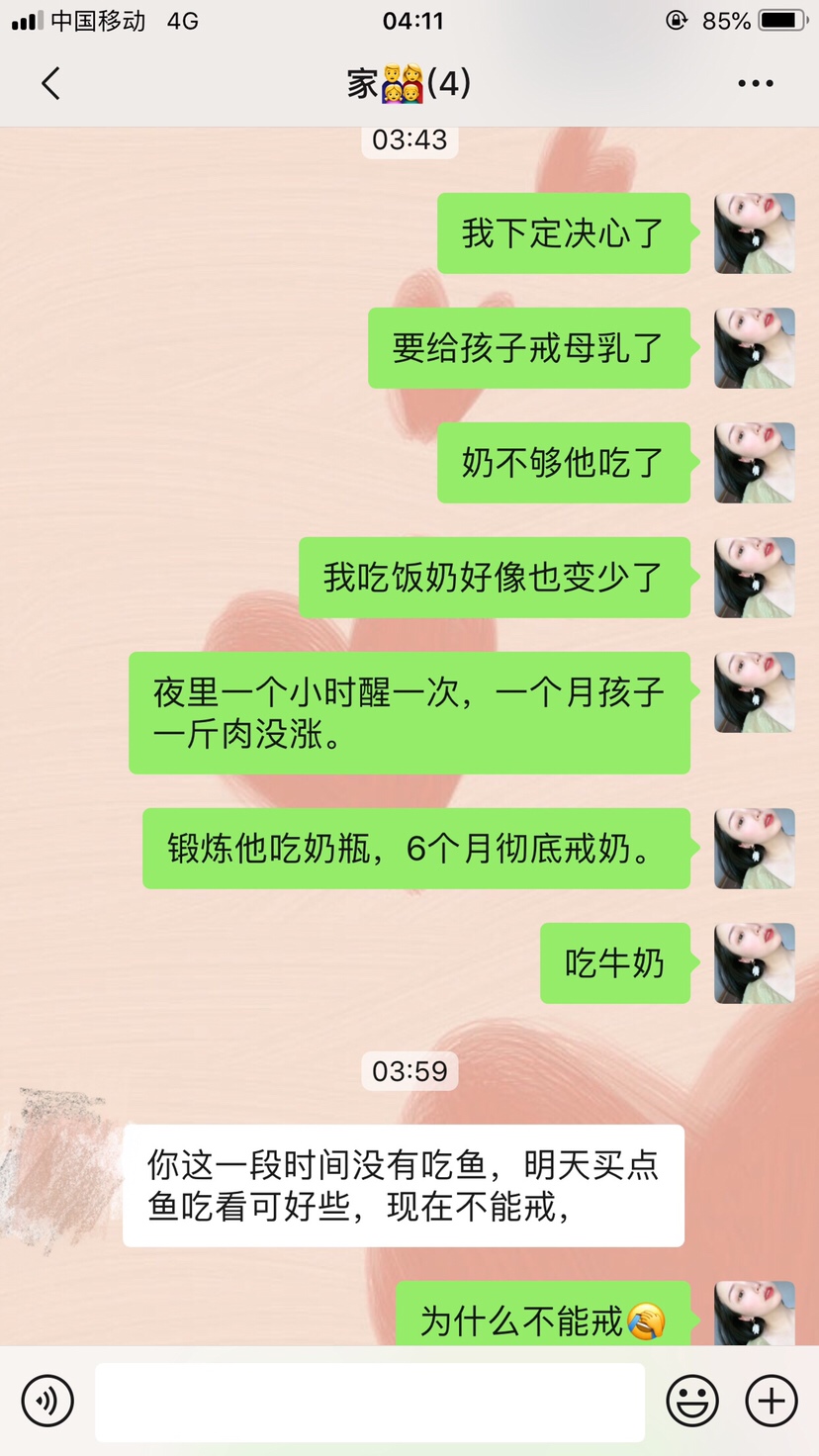Viewport: 819px width, 1456px height.
Task: Open the emoji sticker panel
Action: pos(692,1401)
